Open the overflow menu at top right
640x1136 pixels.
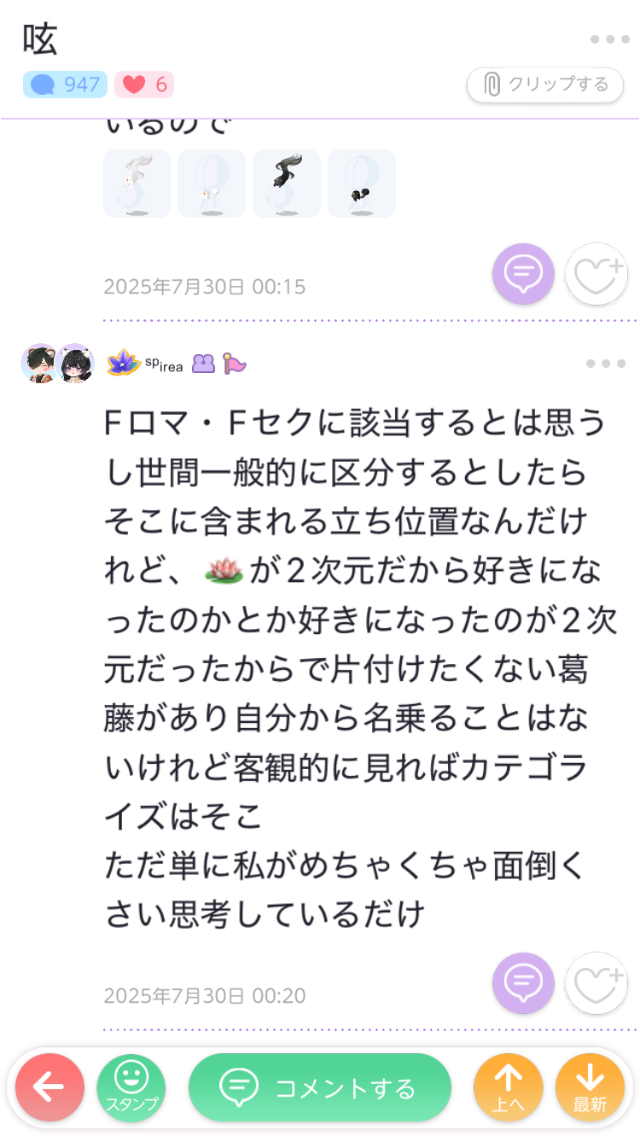[x=609, y=40]
